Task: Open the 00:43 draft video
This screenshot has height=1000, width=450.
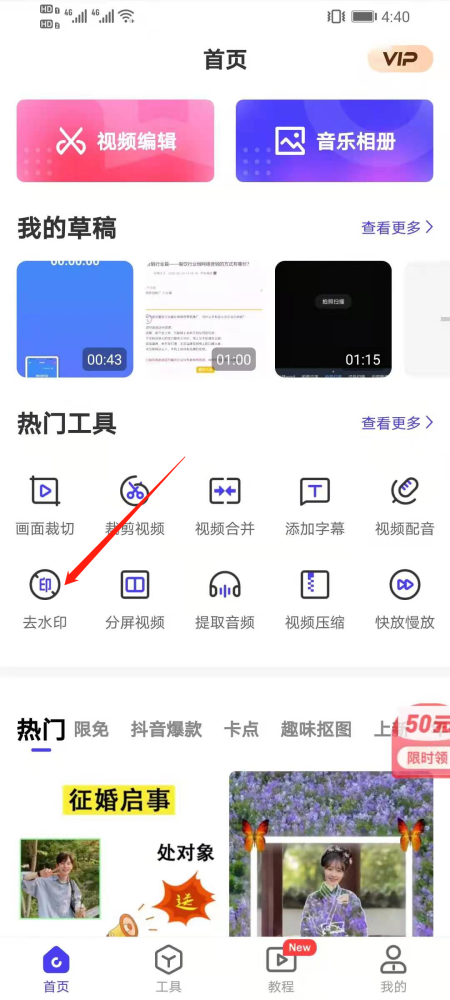Action: coord(75,319)
